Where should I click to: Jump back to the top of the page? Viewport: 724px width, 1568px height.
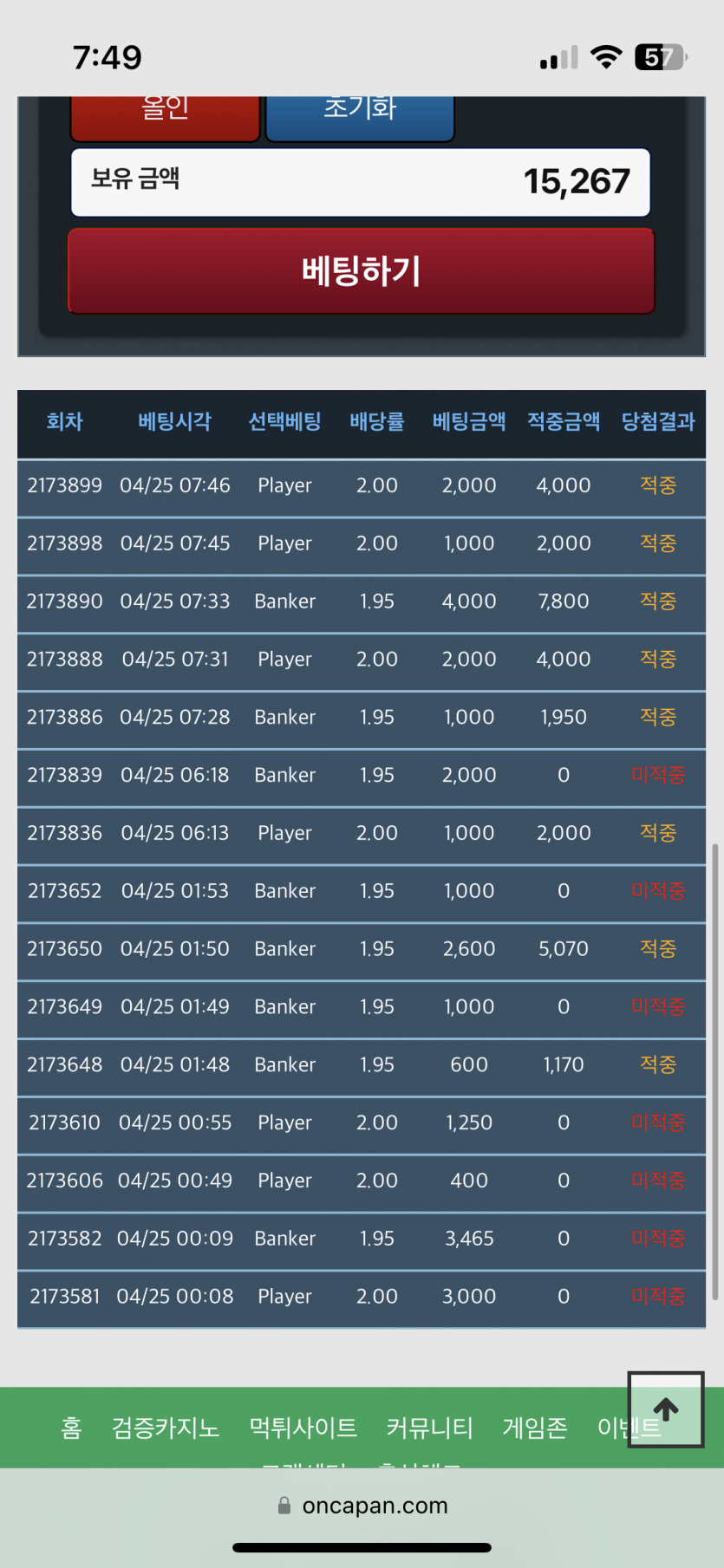[x=665, y=1409]
